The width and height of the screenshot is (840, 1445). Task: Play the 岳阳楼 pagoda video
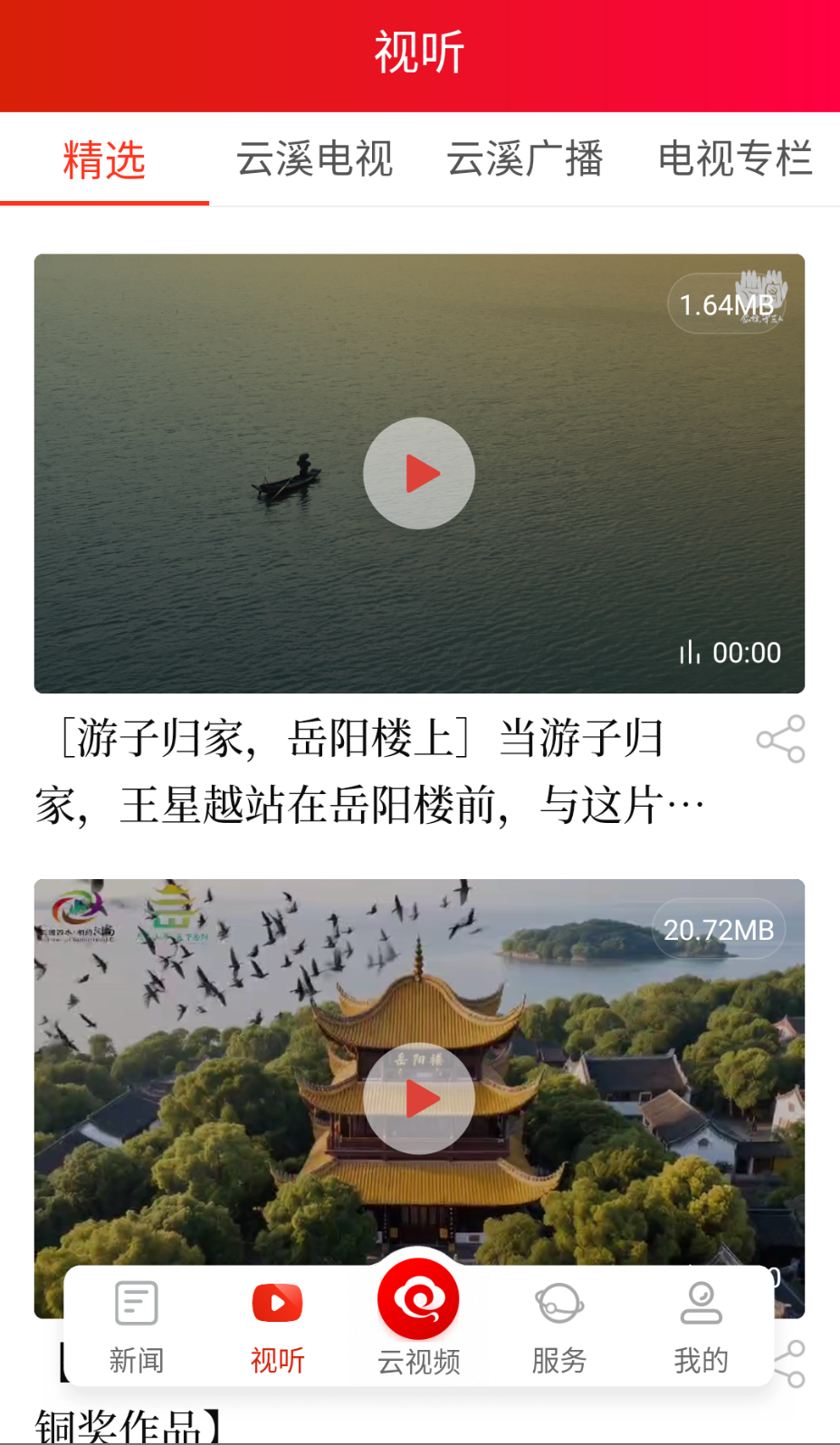tap(418, 1098)
